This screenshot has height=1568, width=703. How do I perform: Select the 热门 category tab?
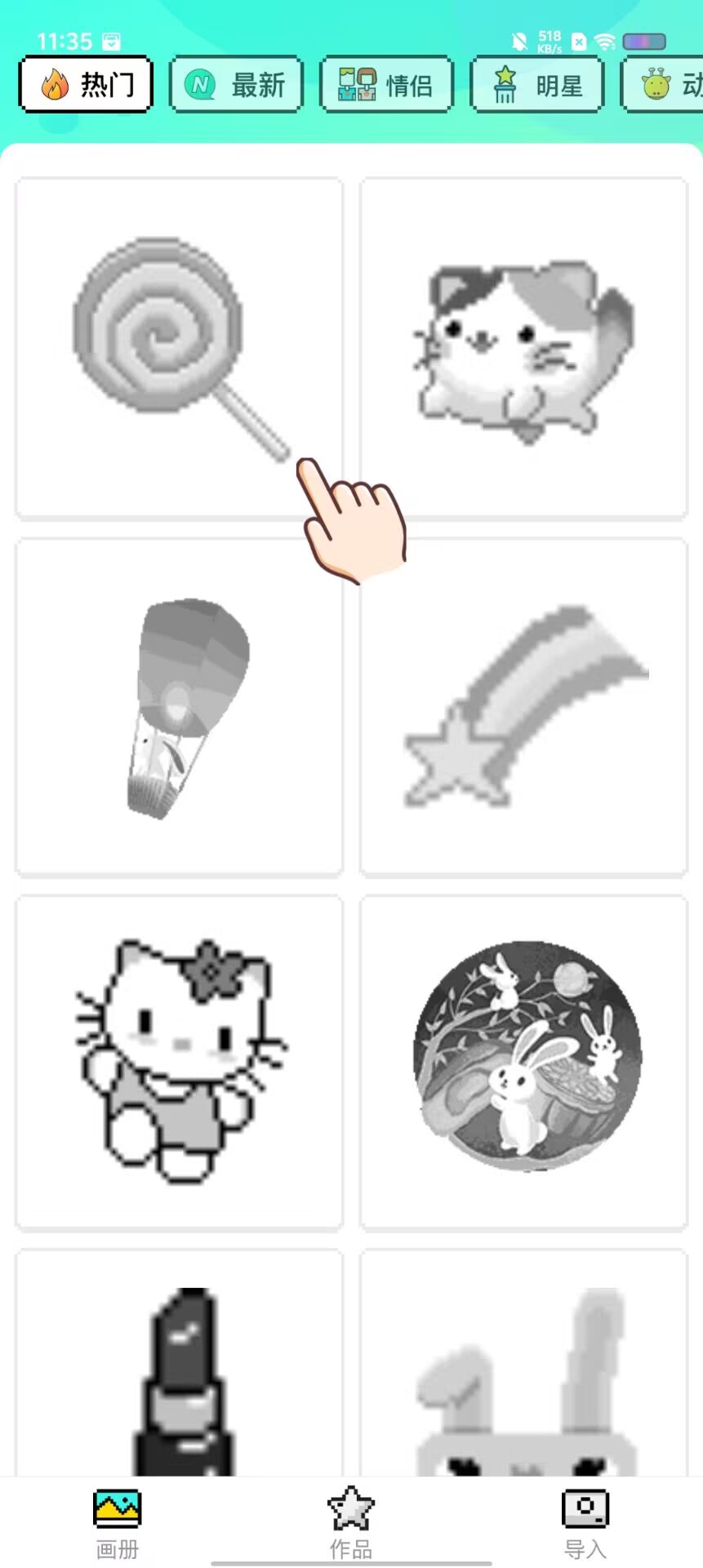pos(86,84)
